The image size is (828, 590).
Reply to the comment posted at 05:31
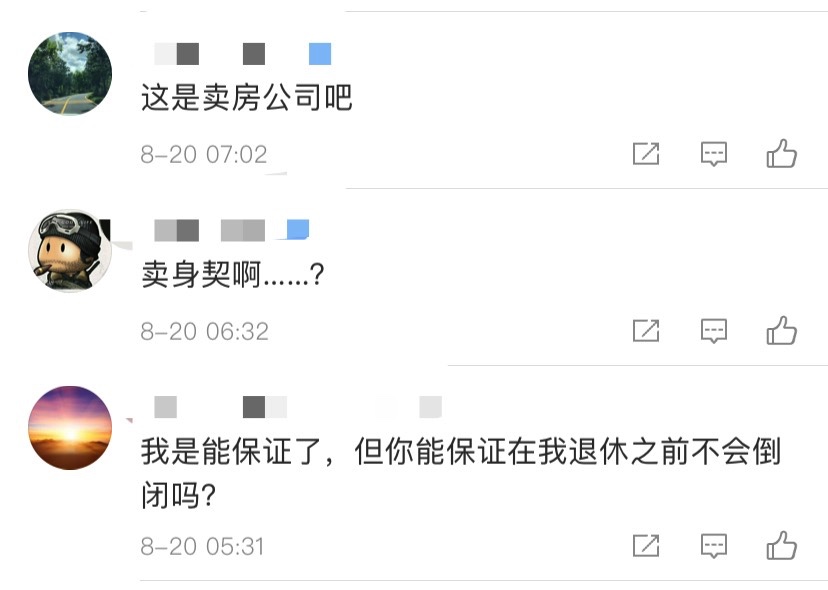(x=713, y=546)
